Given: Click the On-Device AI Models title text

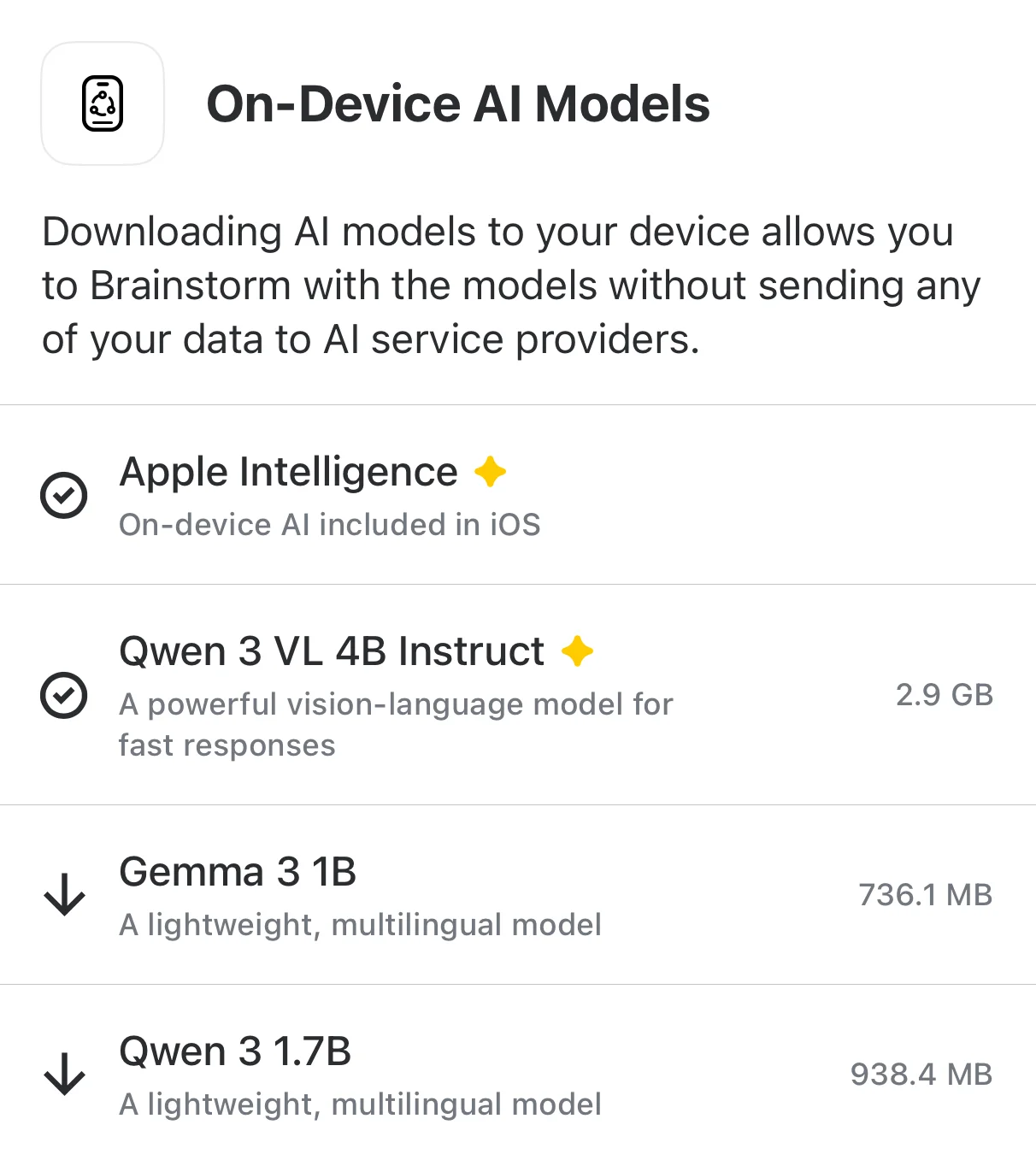Looking at the screenshot, I should (459, 103).
